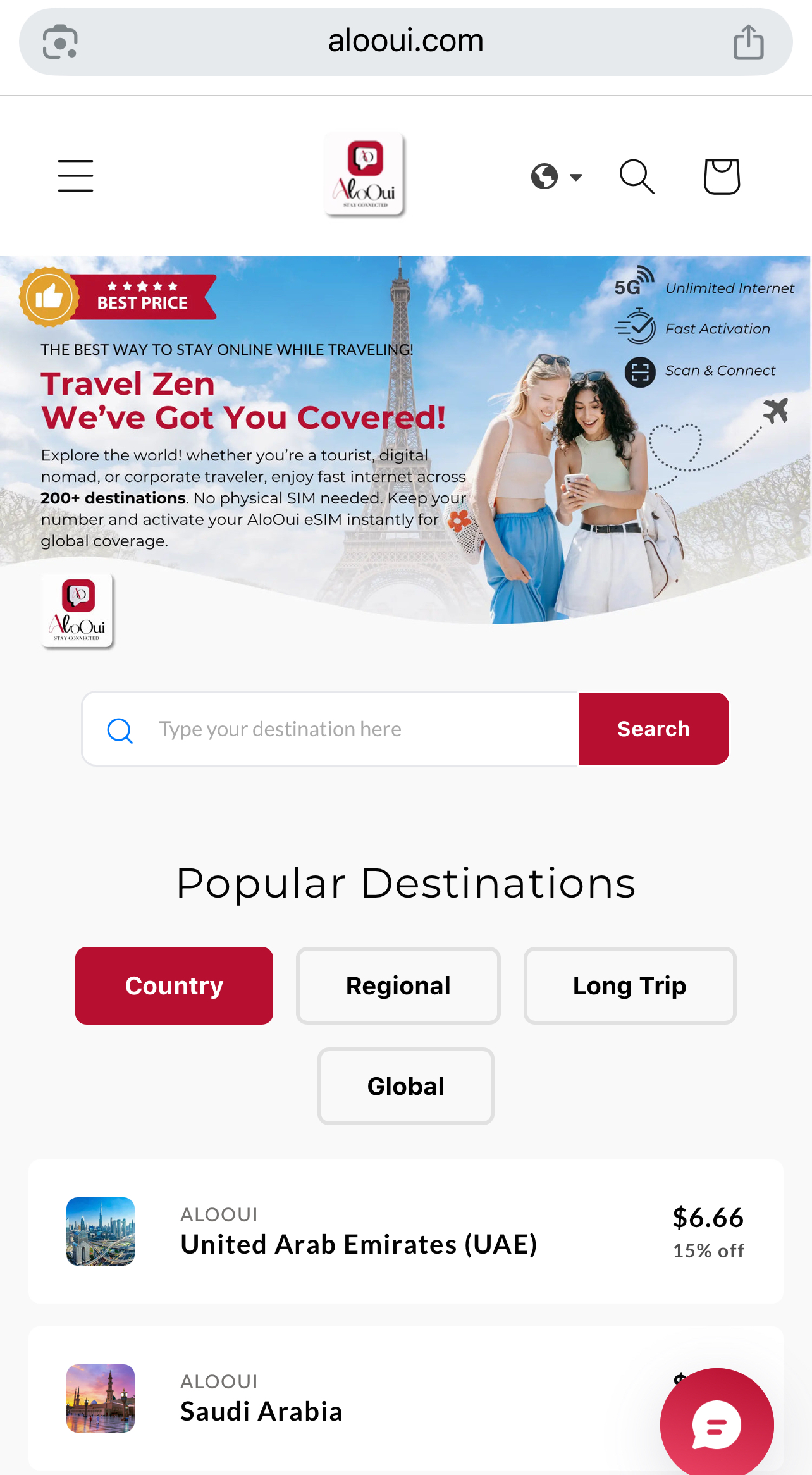Switch to the Long Trip tab
Image resolution: width=812 pixels, height=1475 pixels.
[629, 986]
